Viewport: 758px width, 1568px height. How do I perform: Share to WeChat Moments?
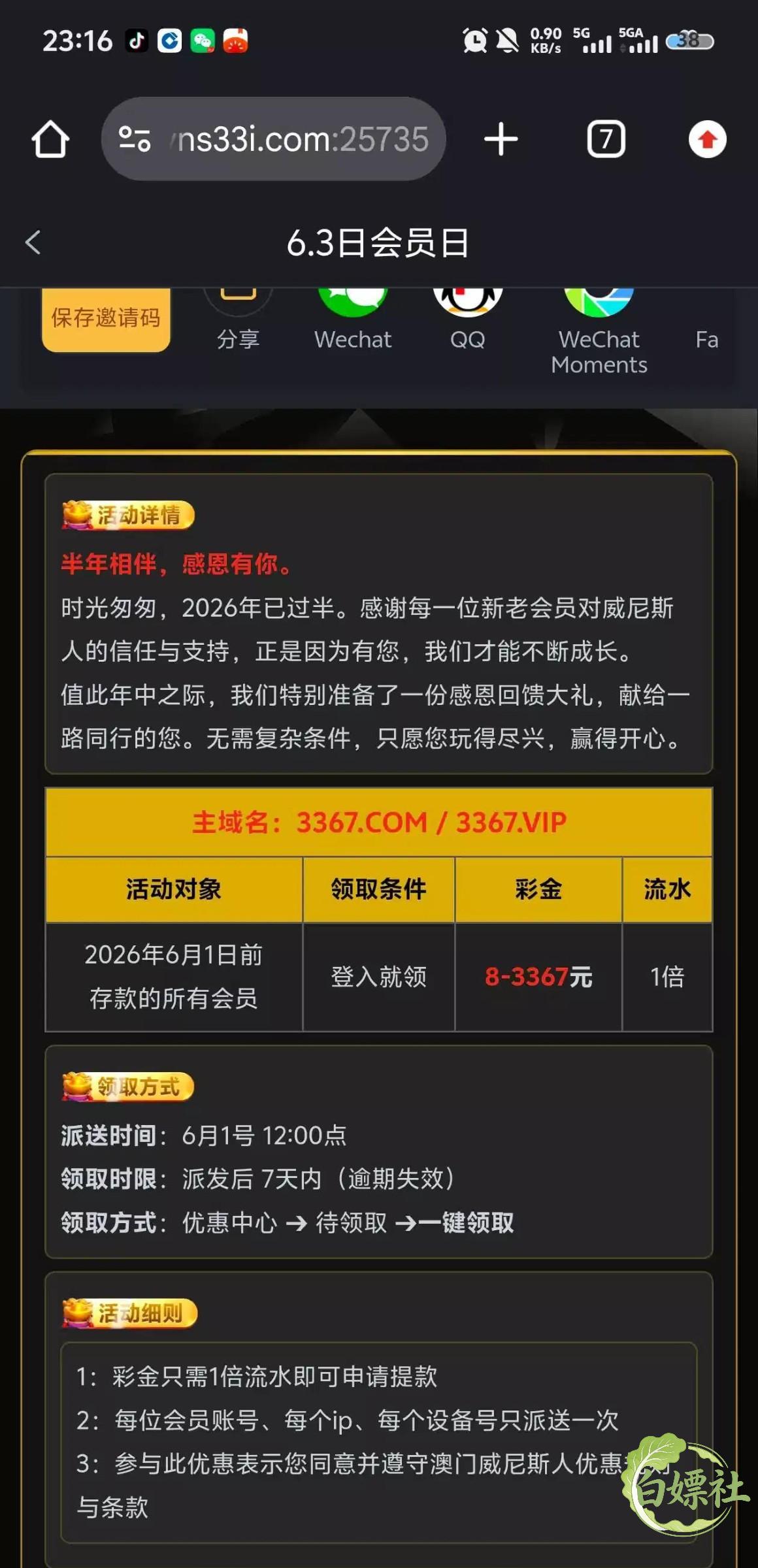[x=599, y=332]
